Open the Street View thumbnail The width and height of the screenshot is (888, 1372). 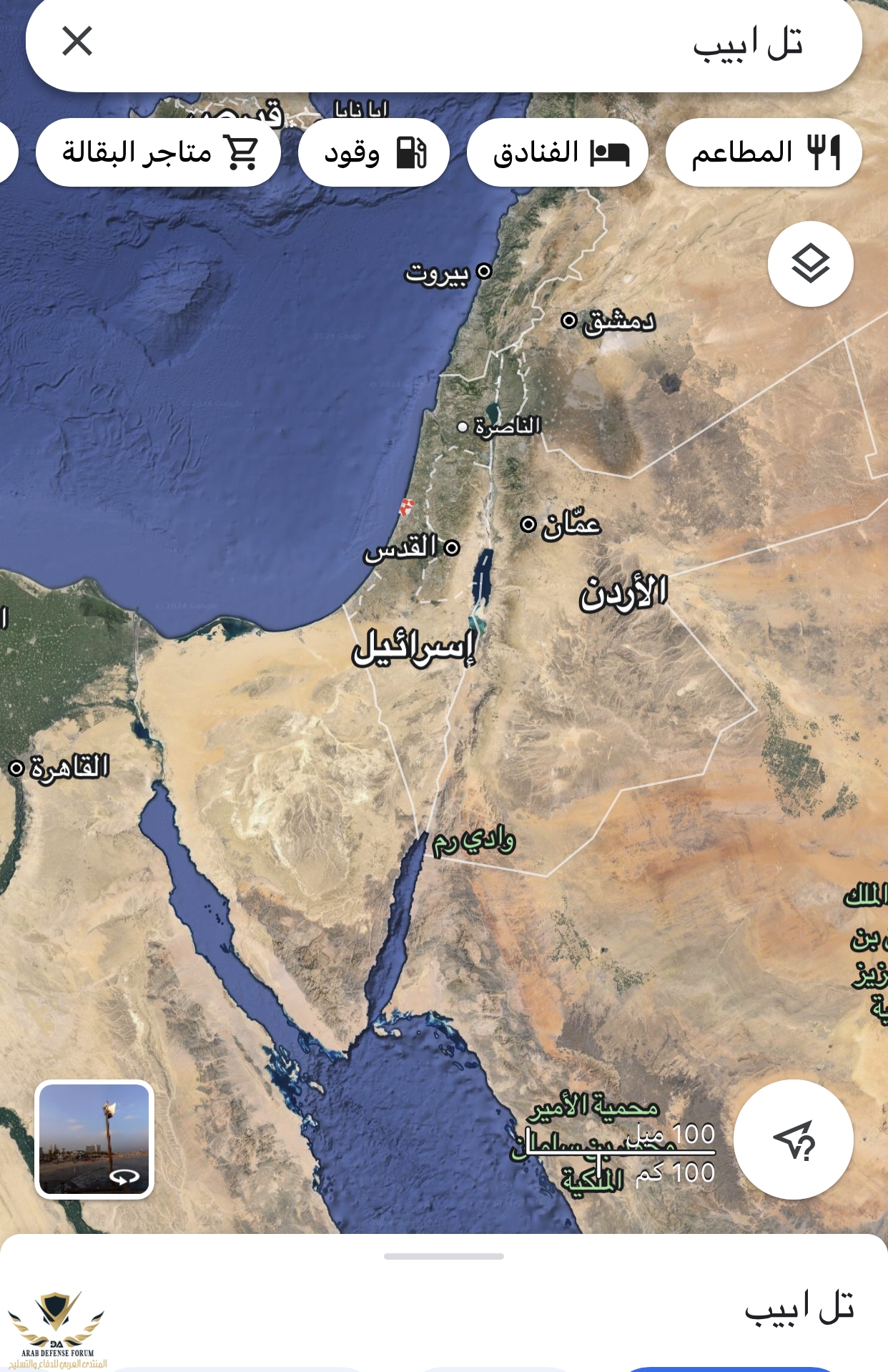tap(94, 1139)
